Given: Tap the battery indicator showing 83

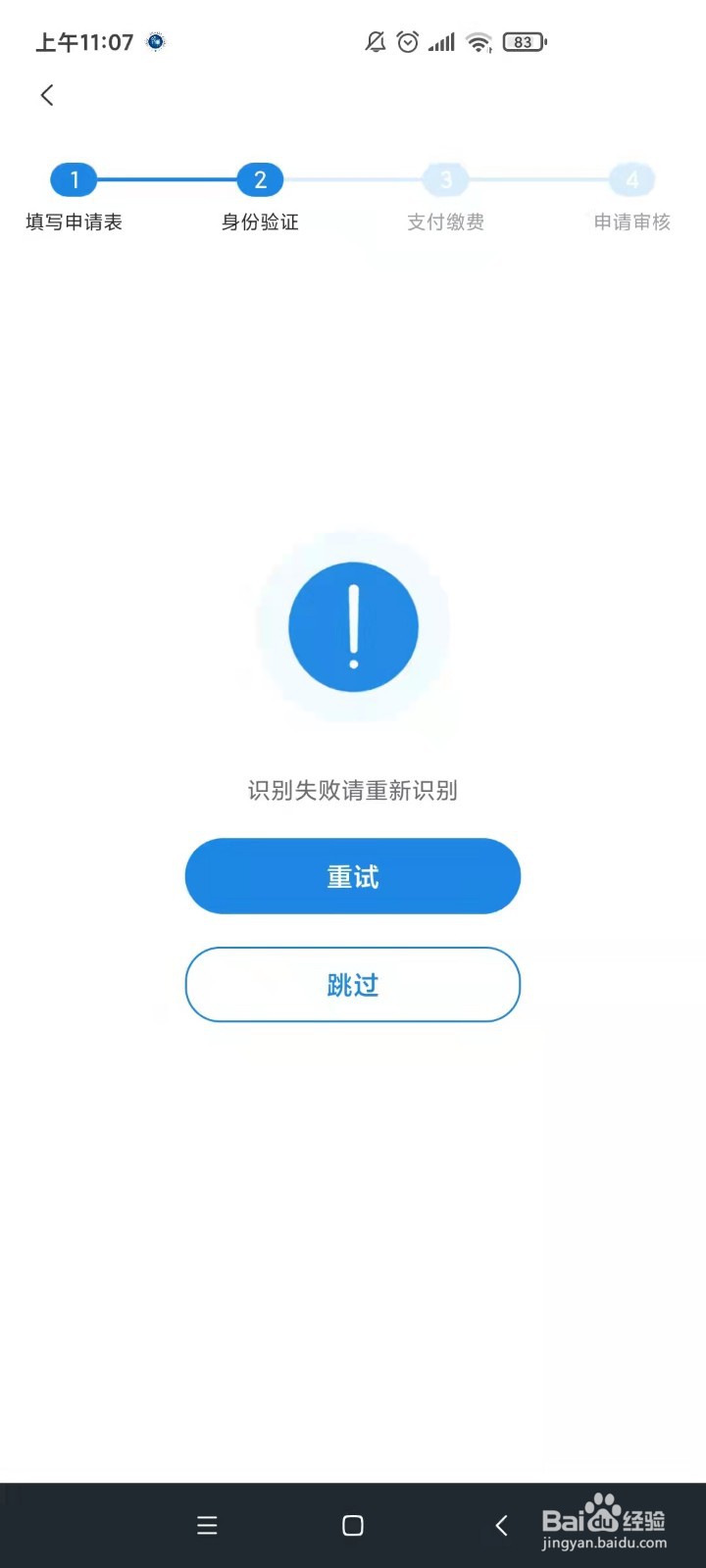Looking at the screenshot, I should tap(524, 41).
